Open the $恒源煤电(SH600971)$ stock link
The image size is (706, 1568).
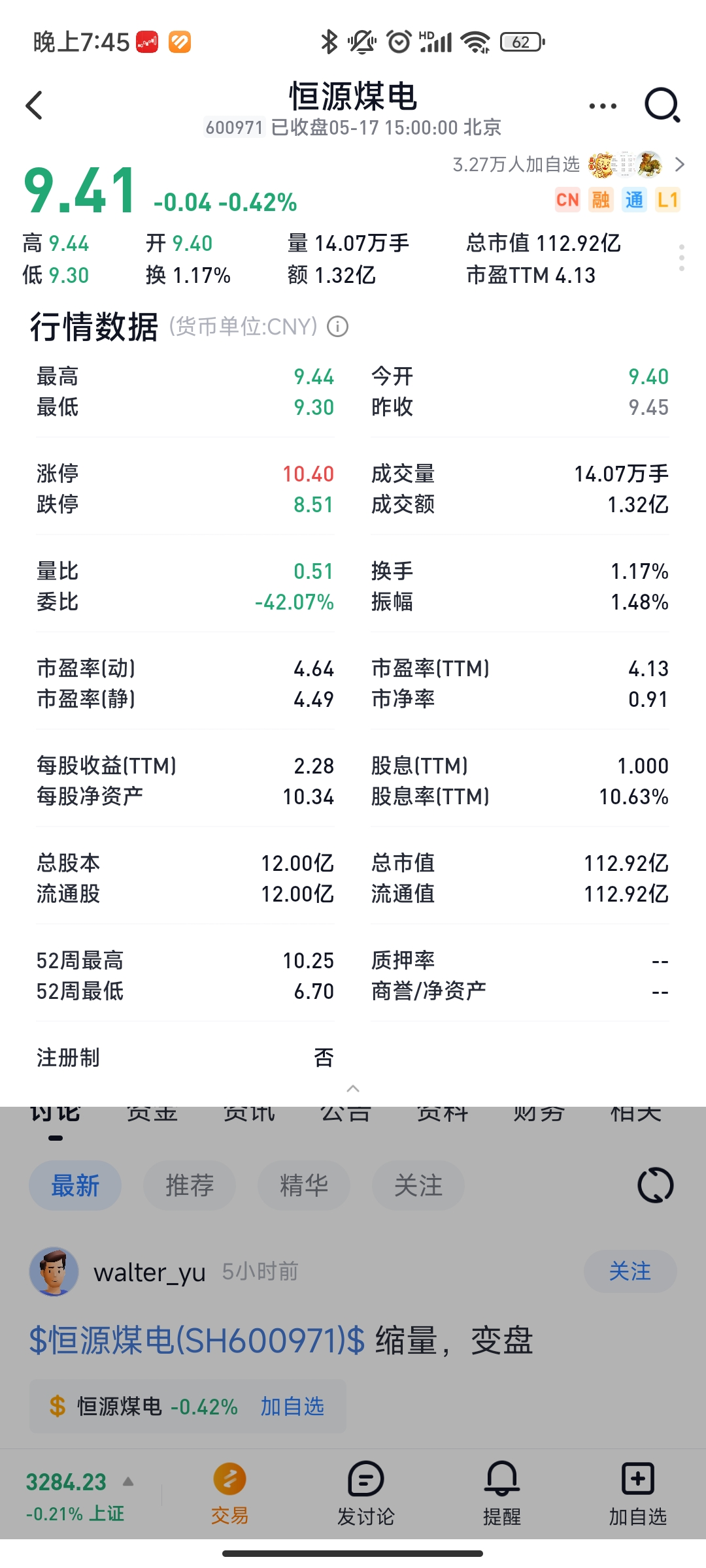[197, 1341]
